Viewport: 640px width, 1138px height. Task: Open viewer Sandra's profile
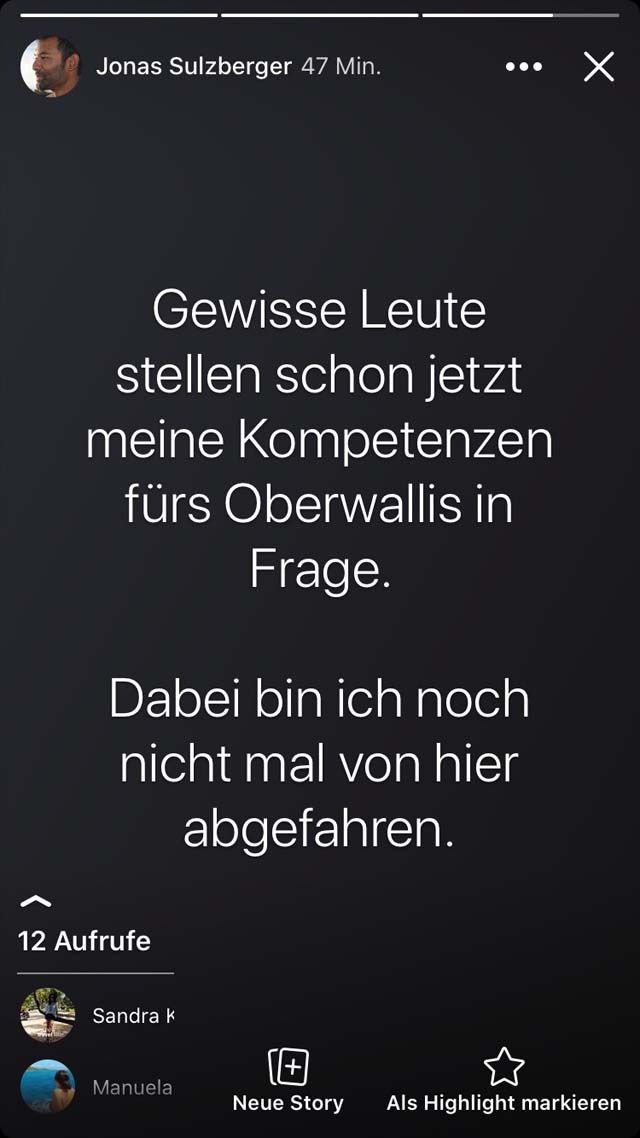(96, 1015)
